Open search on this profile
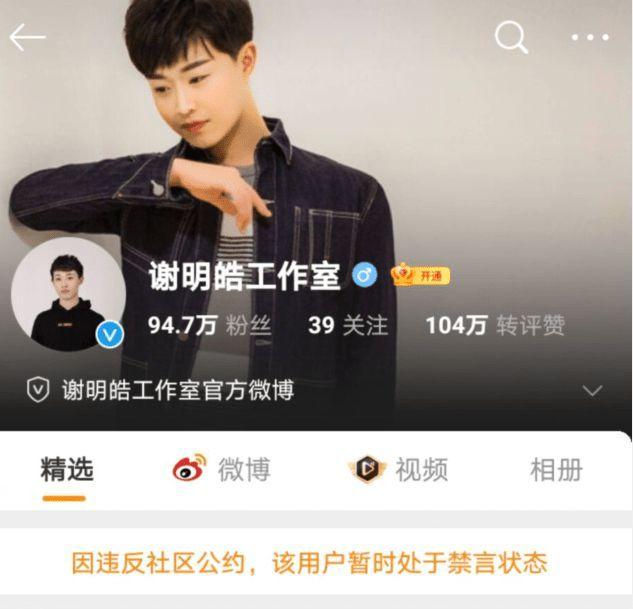Screen dimensions: 633x609 point(511,38)
